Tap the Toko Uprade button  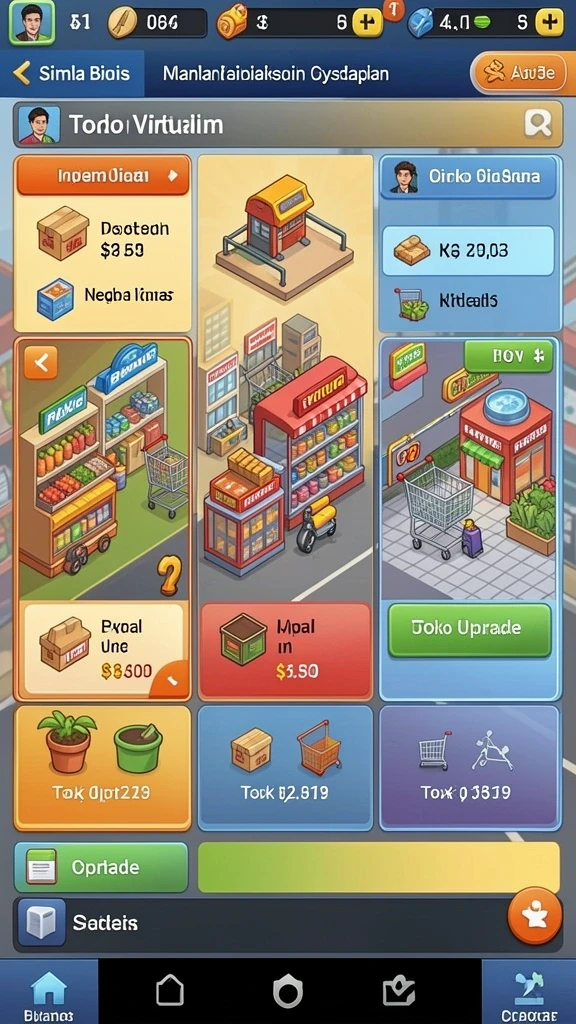pyautogui.click(x=470, y=630)
